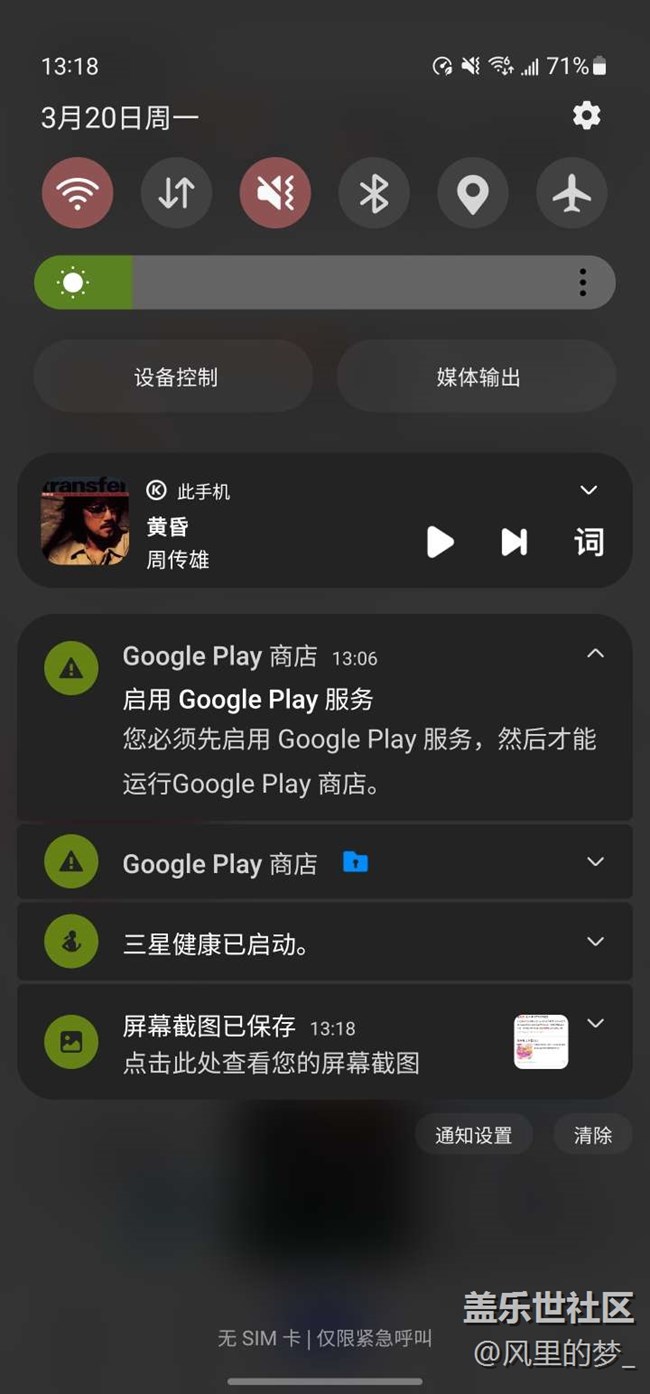Screen dimensions: 650x1394
Task: Skip to the next track
Action: click(514, 542)
